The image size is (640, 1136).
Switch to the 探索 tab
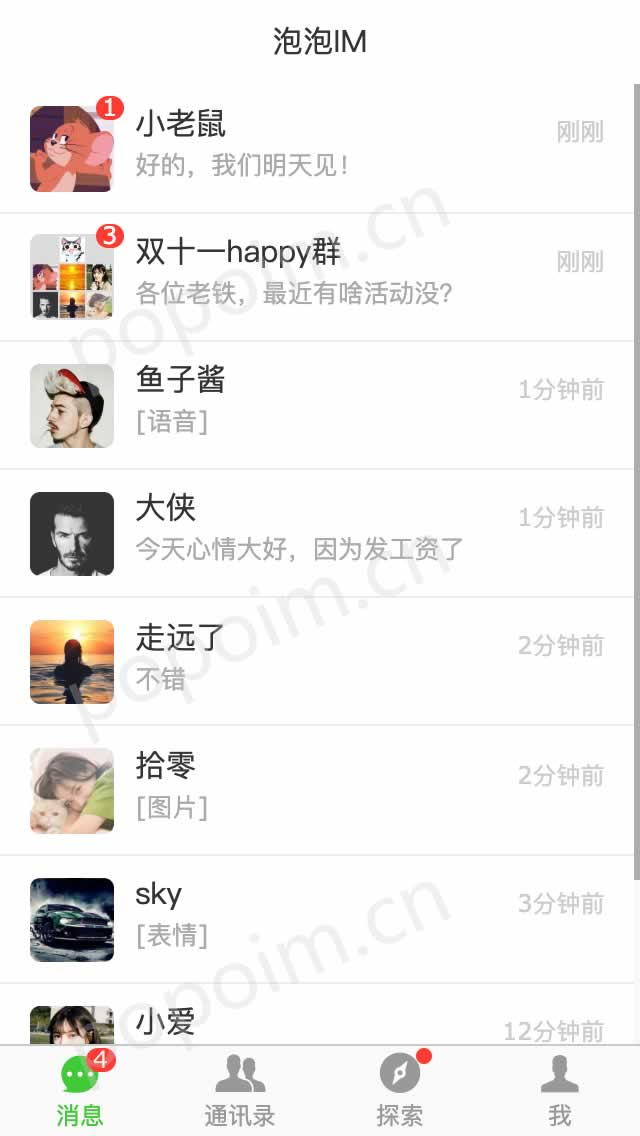pyautogui.click(x=400, y=1091)
